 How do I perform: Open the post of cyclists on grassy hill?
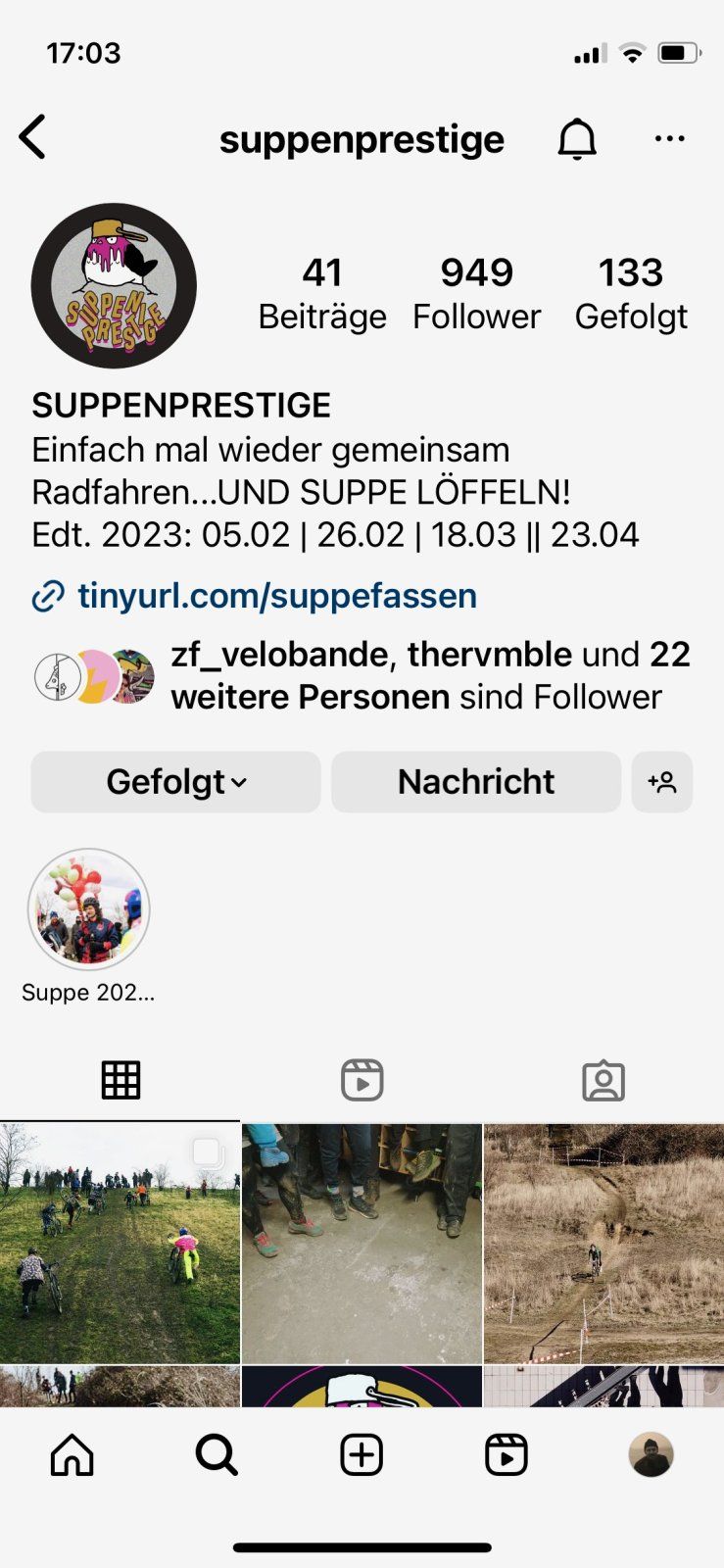tap(120, 1243)
